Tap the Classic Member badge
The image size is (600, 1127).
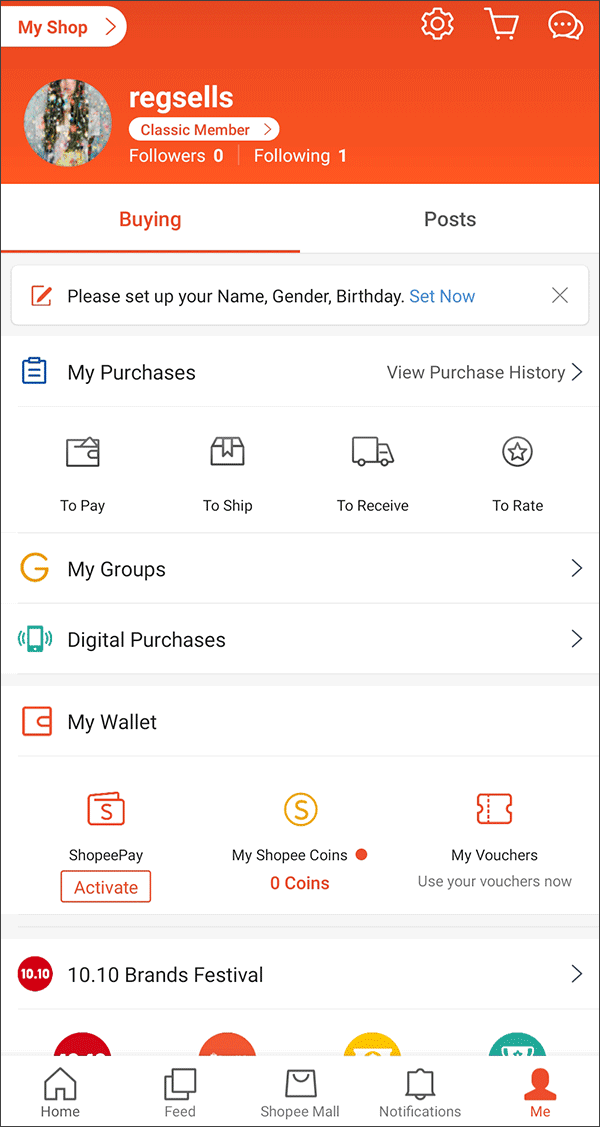pyautogui.click(x=204, y=129)
